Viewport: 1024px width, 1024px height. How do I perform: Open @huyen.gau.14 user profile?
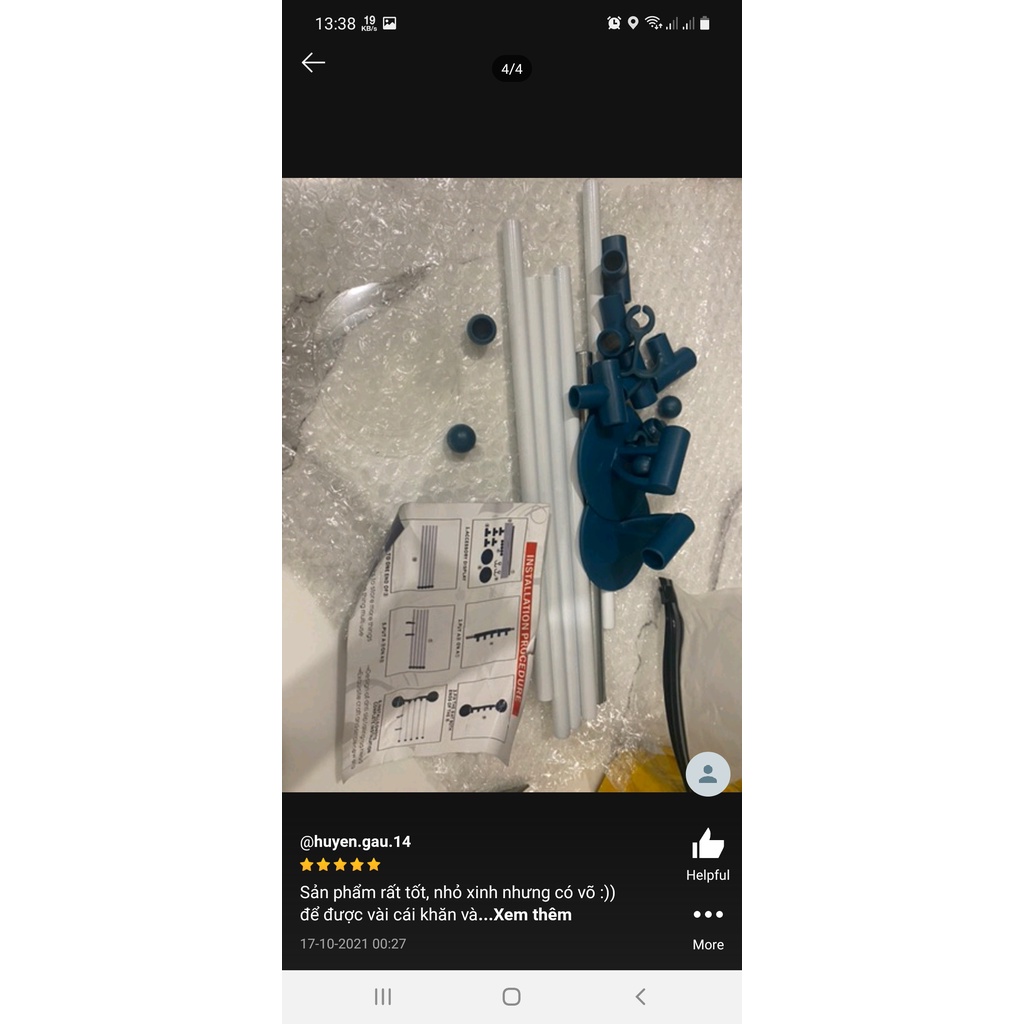(x=355, y=841)
